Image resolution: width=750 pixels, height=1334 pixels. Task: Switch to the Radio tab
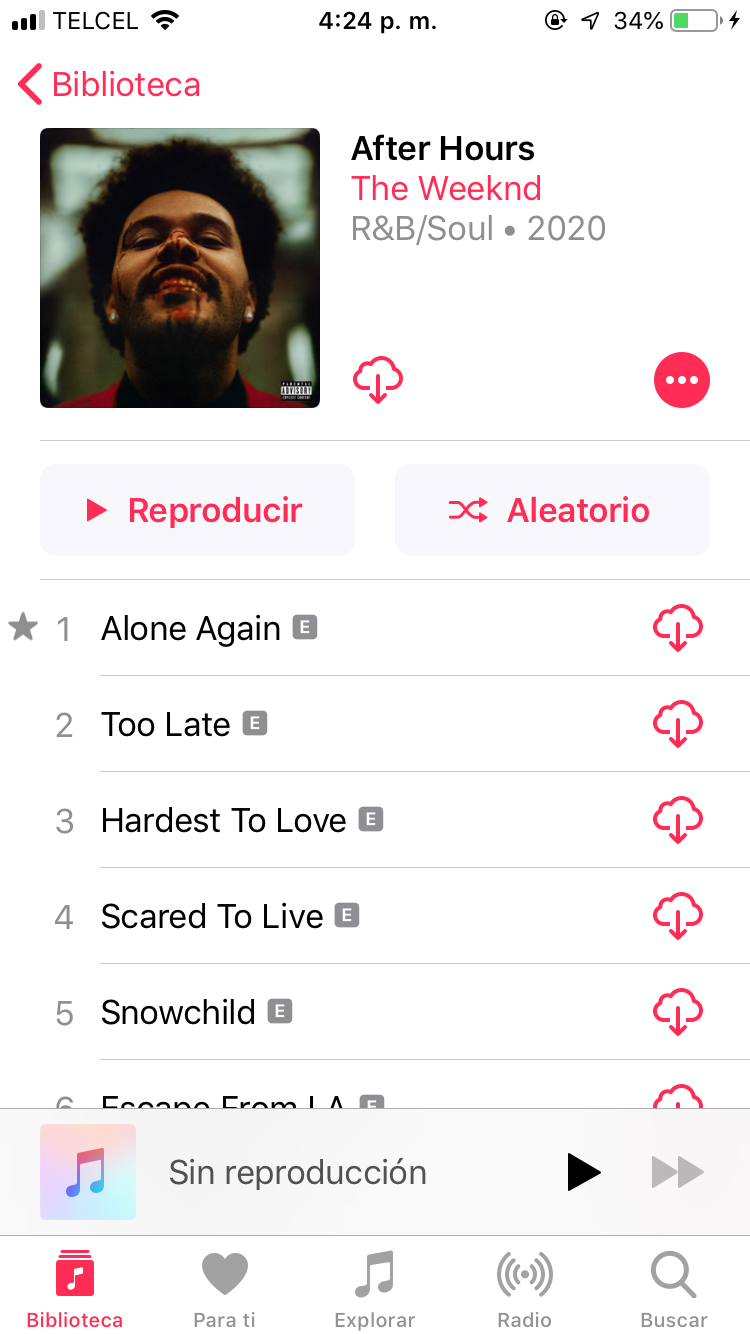click(524, 1290)
